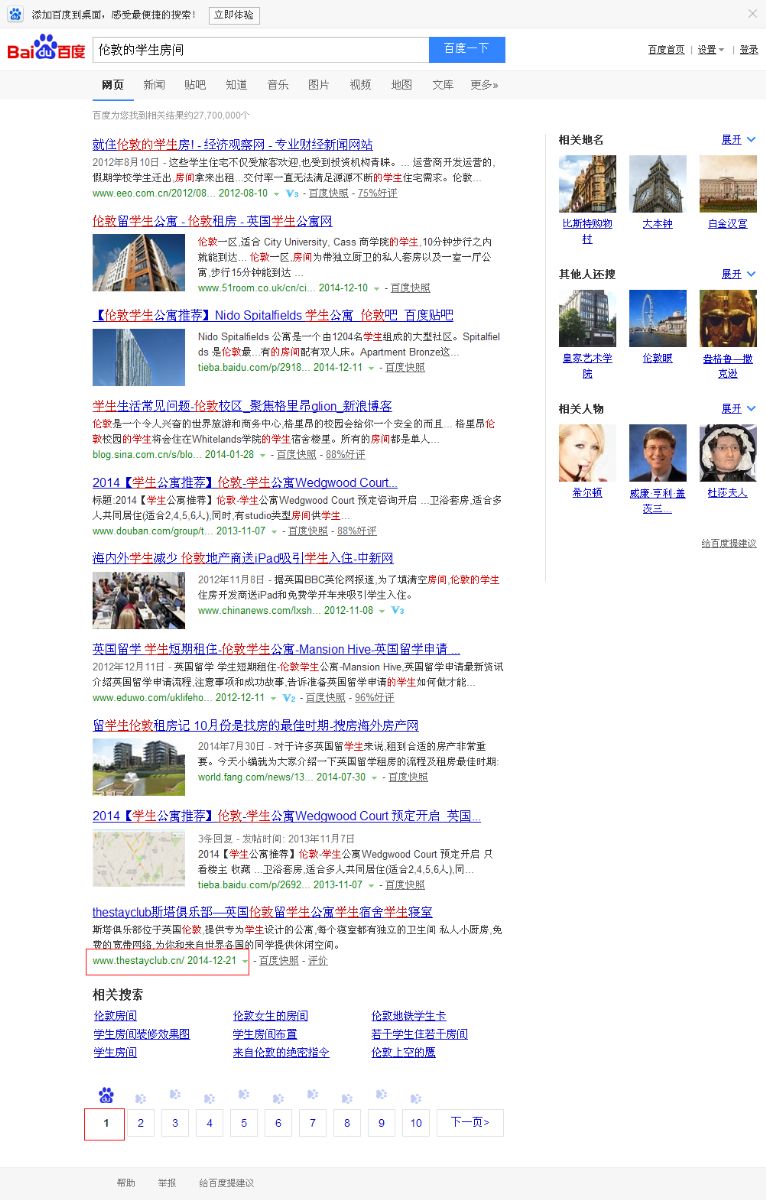Screen dimensions: 766x1200
Task: Tap the 给百度提建议 link under related people
Action: pyautogui.click(x=728, y=543)
